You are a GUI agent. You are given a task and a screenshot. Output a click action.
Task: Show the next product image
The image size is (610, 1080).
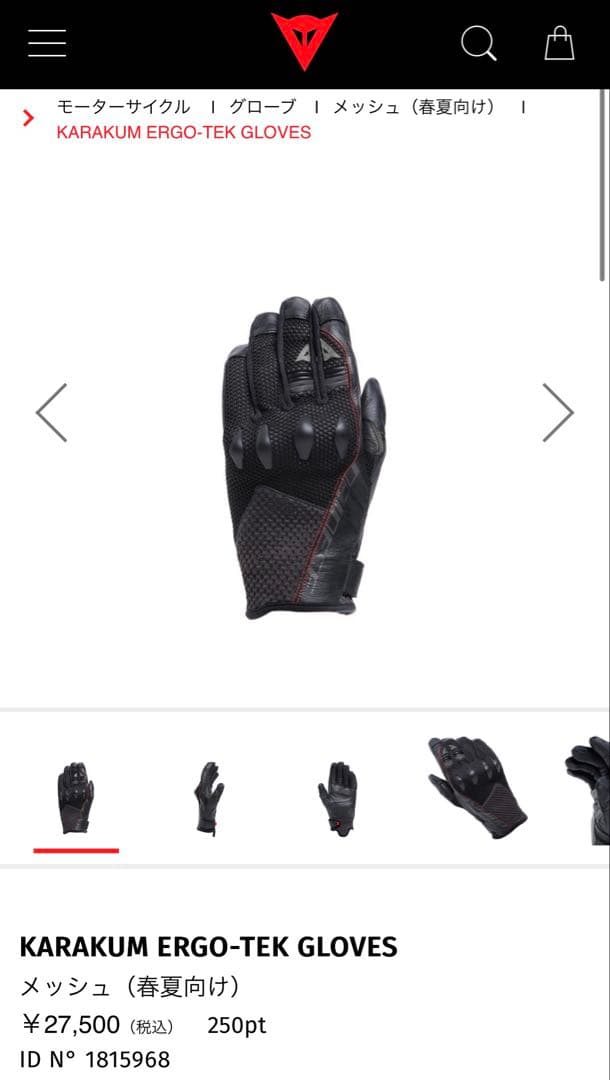(x=558, y=412)
